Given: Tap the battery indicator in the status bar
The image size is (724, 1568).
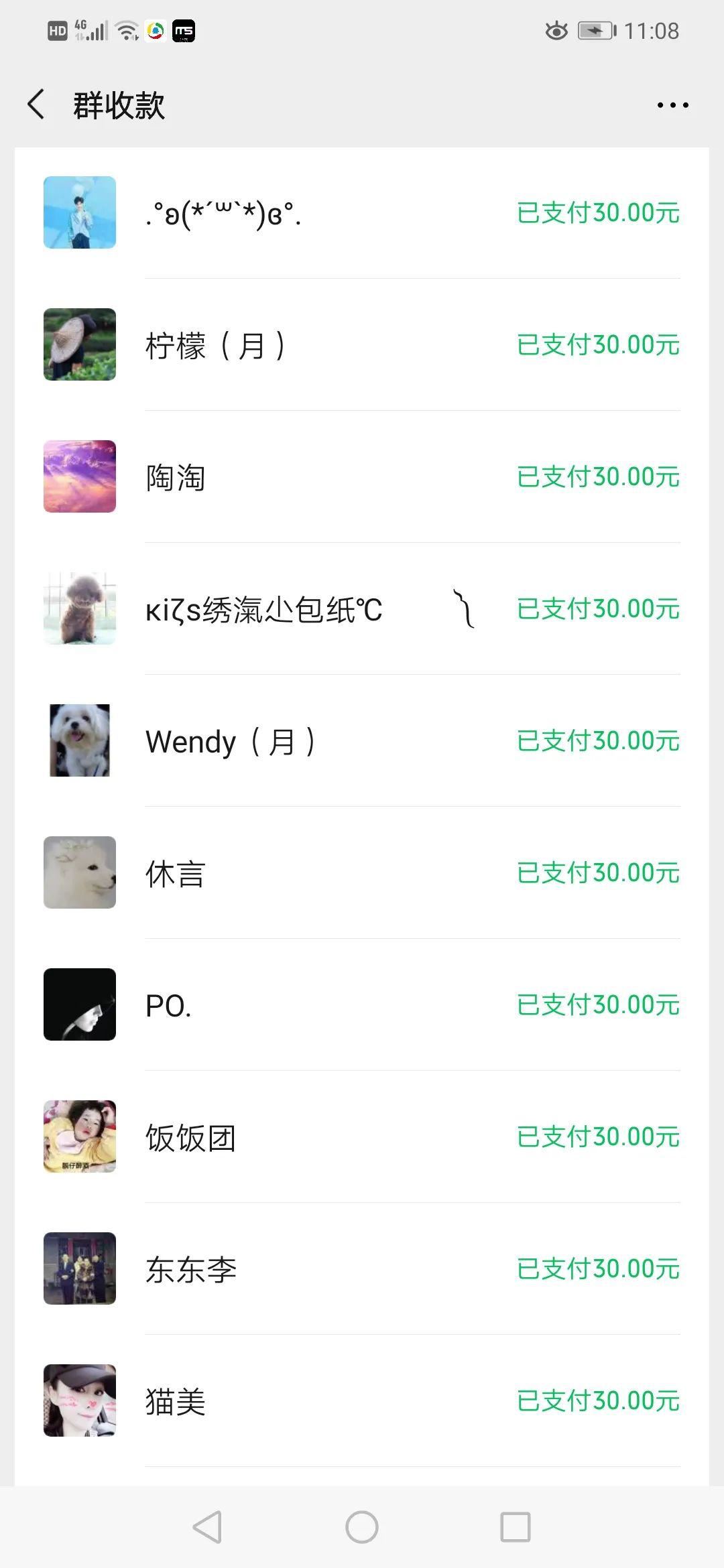Looking at the screenshot, I should pyautogui.click(x=595, y=30).
